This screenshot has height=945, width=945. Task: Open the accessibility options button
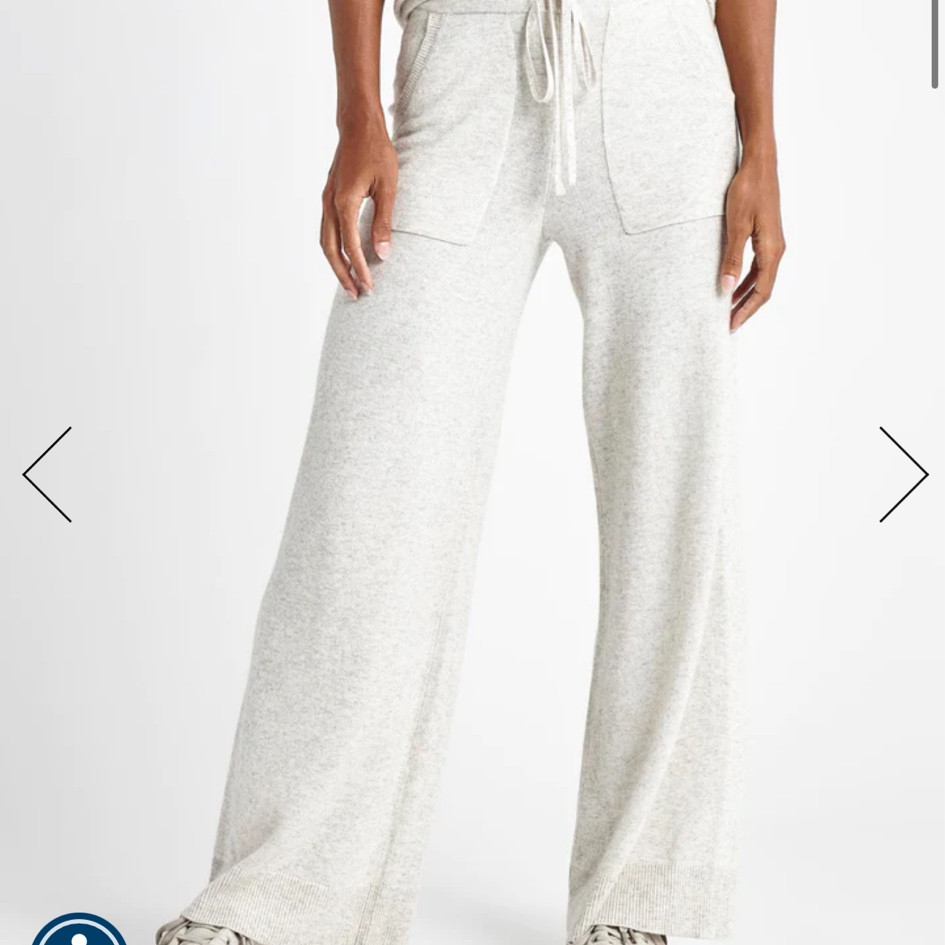tap(79, 932)
